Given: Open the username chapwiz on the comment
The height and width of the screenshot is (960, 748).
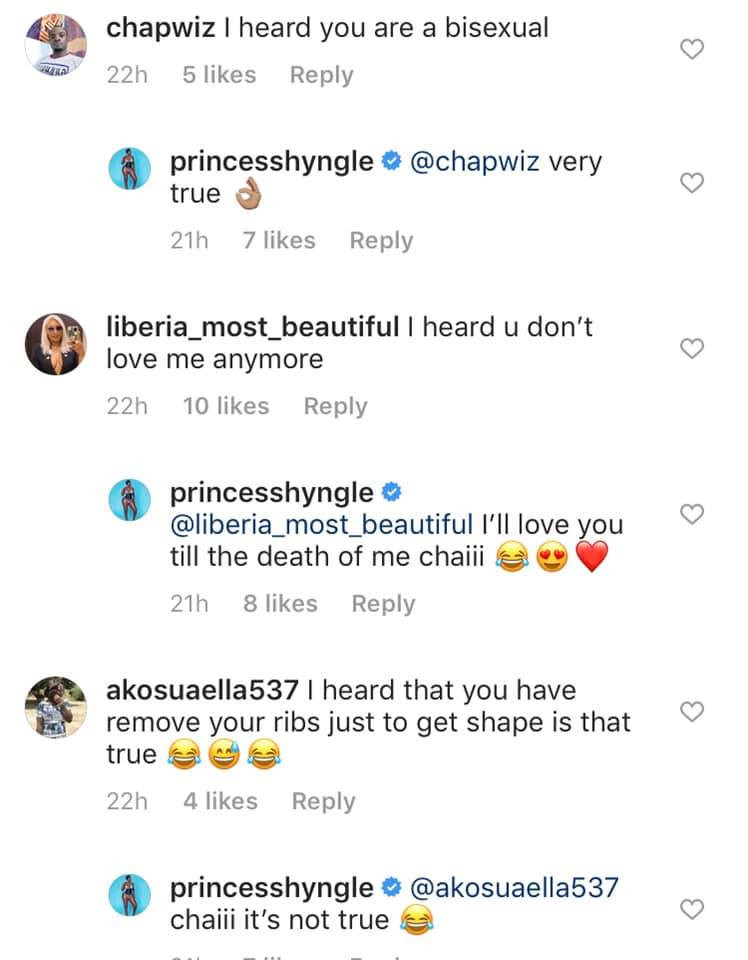Looking at the screenshot, I should tap(160, 28).
